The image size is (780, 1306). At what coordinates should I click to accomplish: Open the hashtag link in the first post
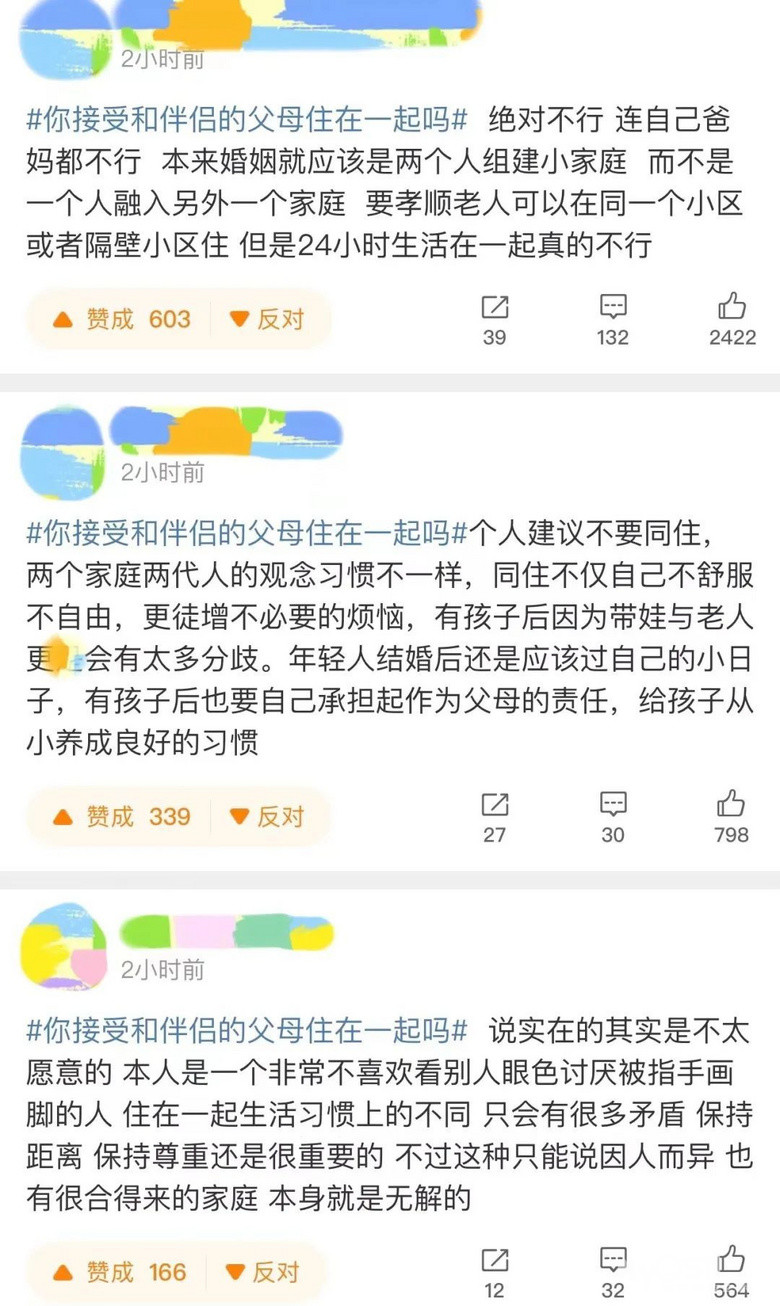tap(246, 121)
